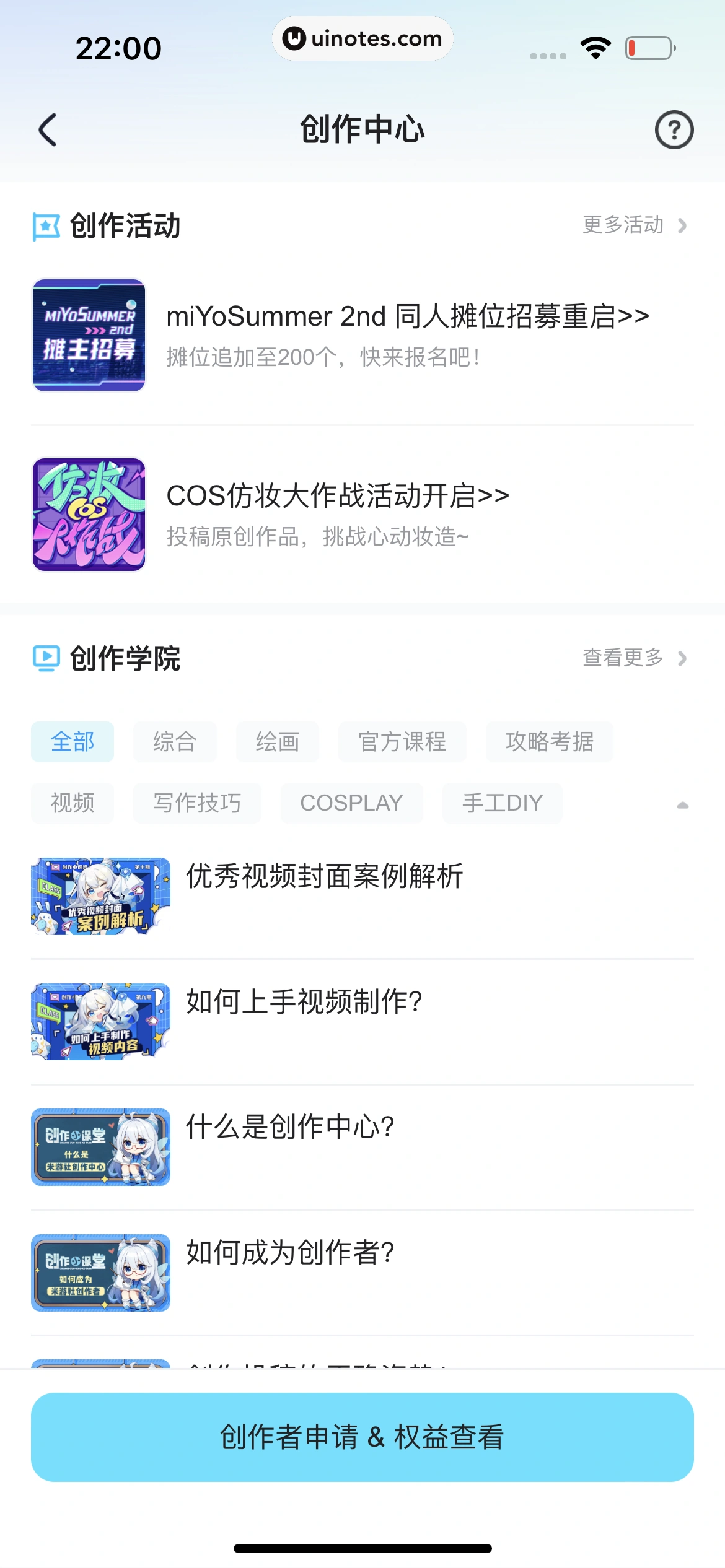The width and height of the screenshot is (725, 1568).
Task: Tap the battery level indicator
Action: click(x=648, y=46)
